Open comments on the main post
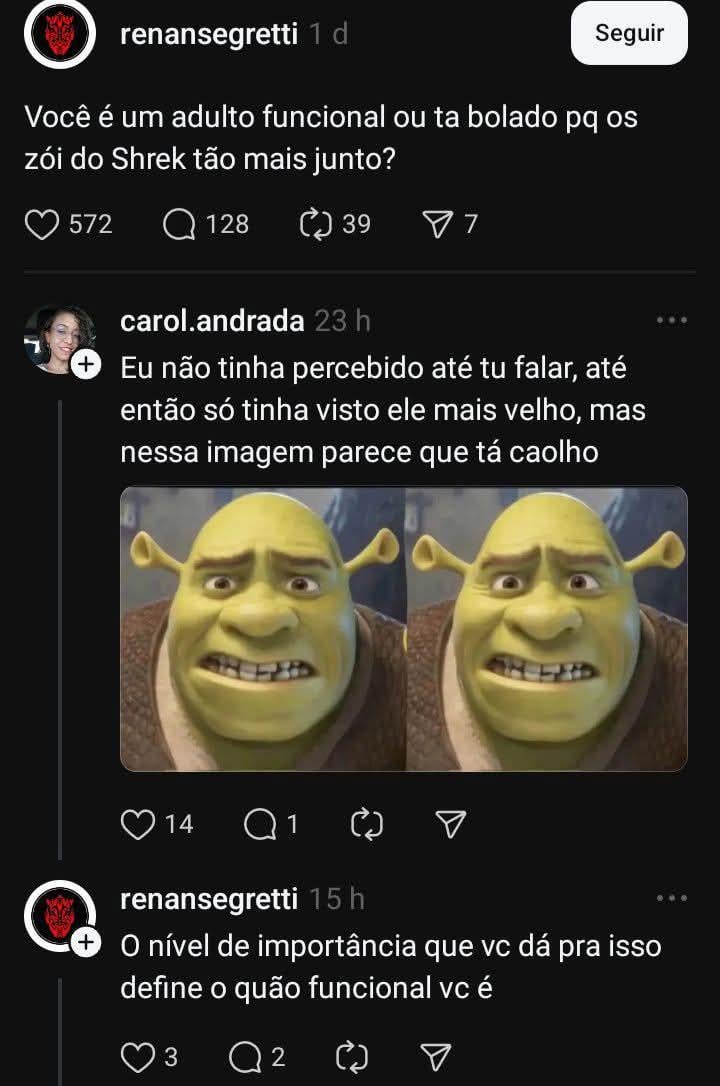 tap(180, 224)
